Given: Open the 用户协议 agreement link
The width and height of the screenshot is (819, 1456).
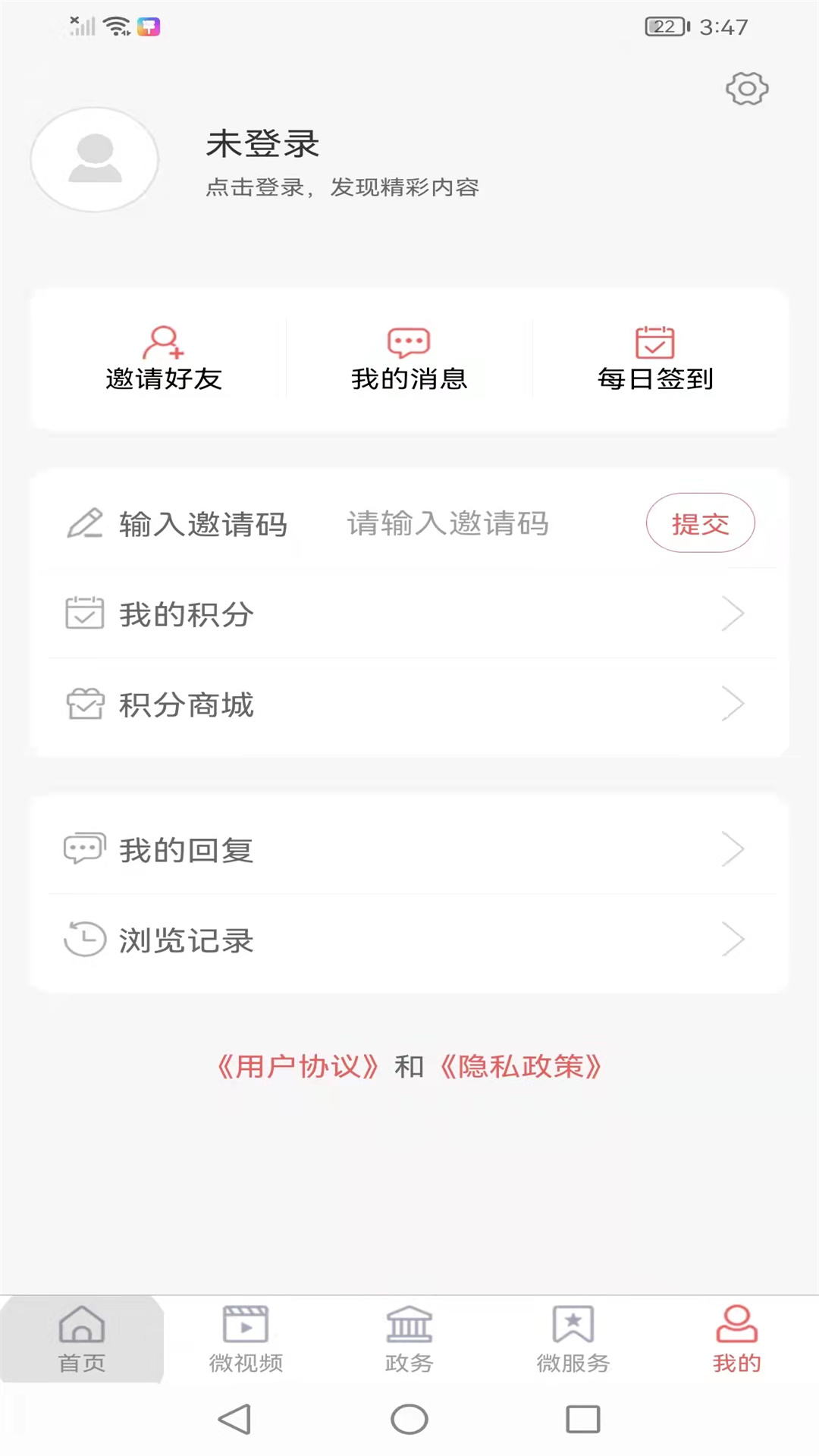Looking at the screenshot, I should pos(297,1067).
